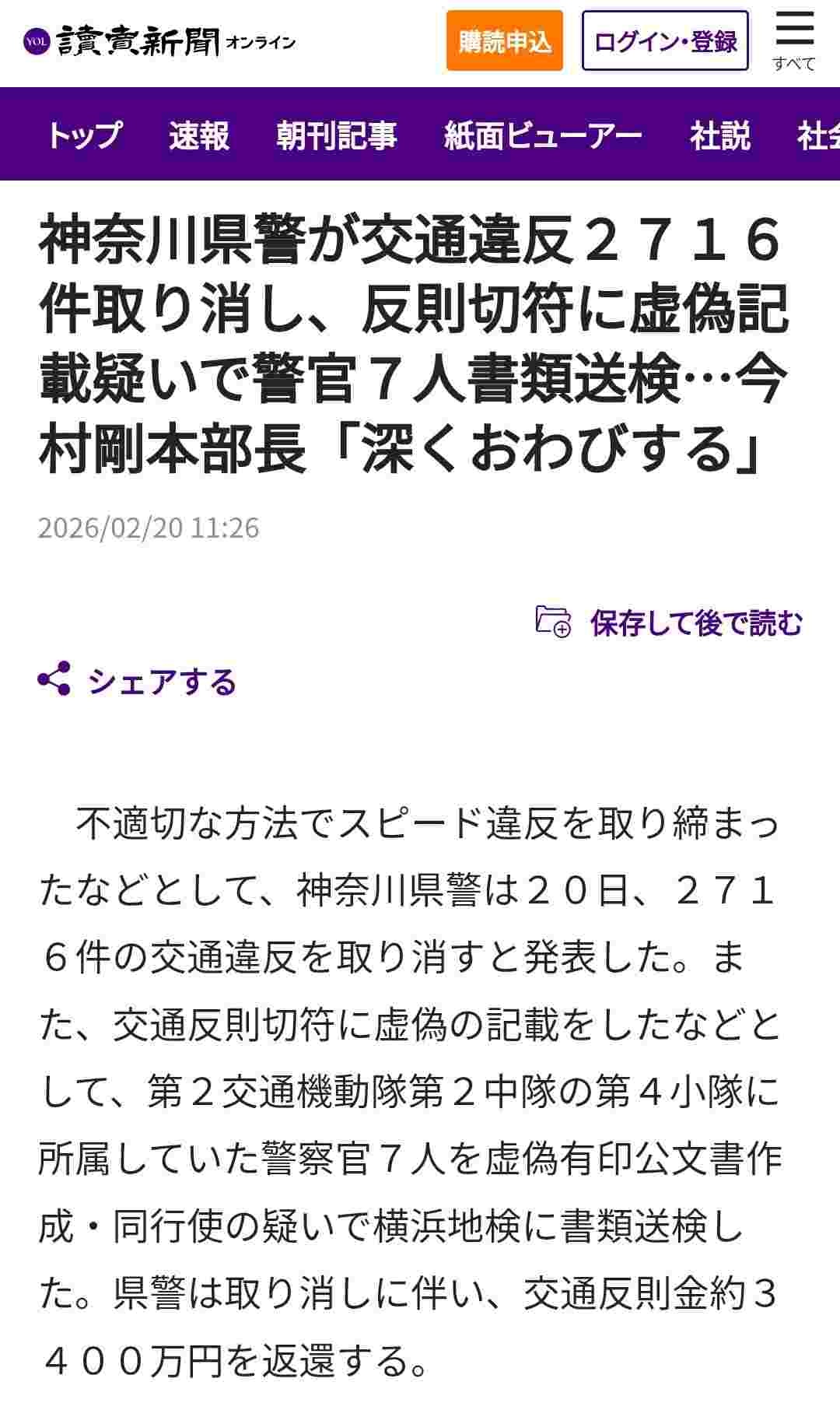Image resolution: width=840 pixels, height=1410 pixels.
Task: Tap the 読売新聞オンライン logo to go home
Action: pyautogui.click(x=159, y=42)
